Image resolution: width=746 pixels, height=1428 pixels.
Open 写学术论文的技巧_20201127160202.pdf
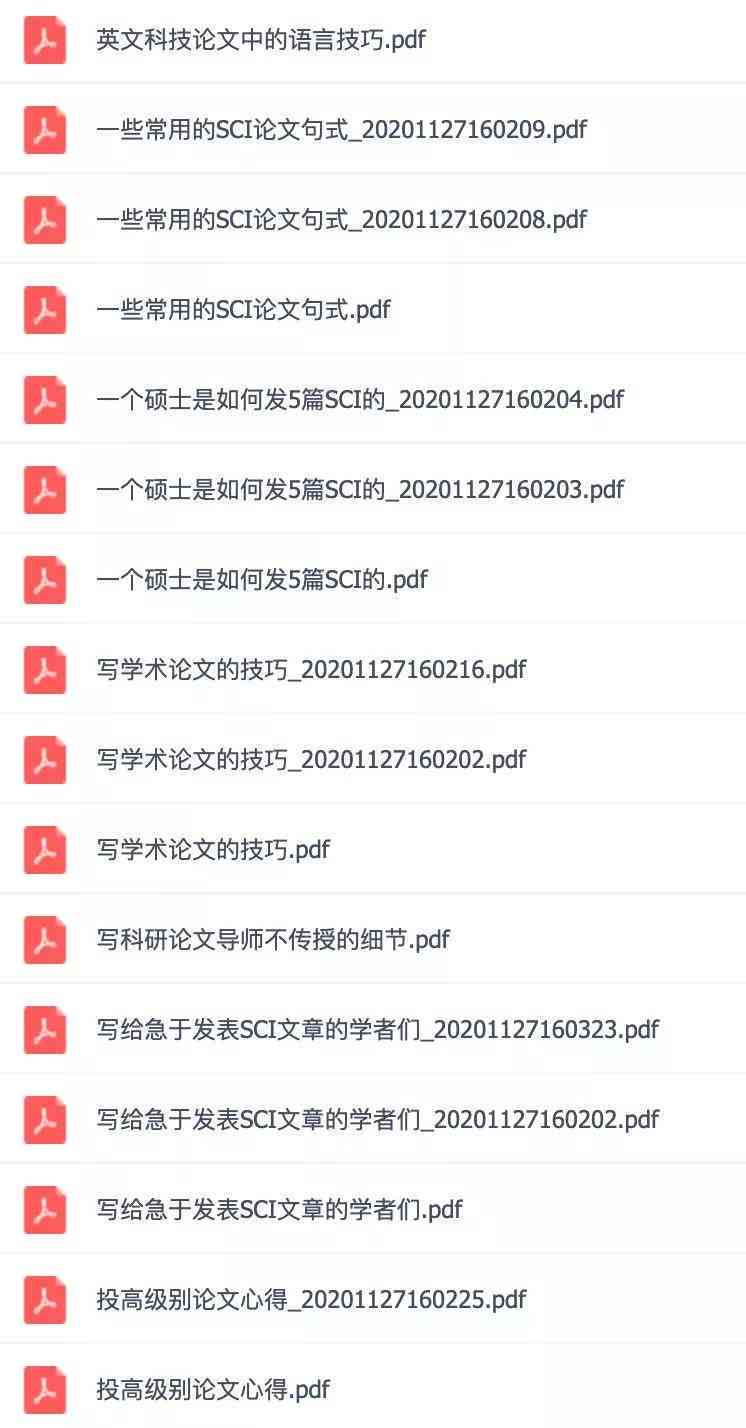(373, 760)
